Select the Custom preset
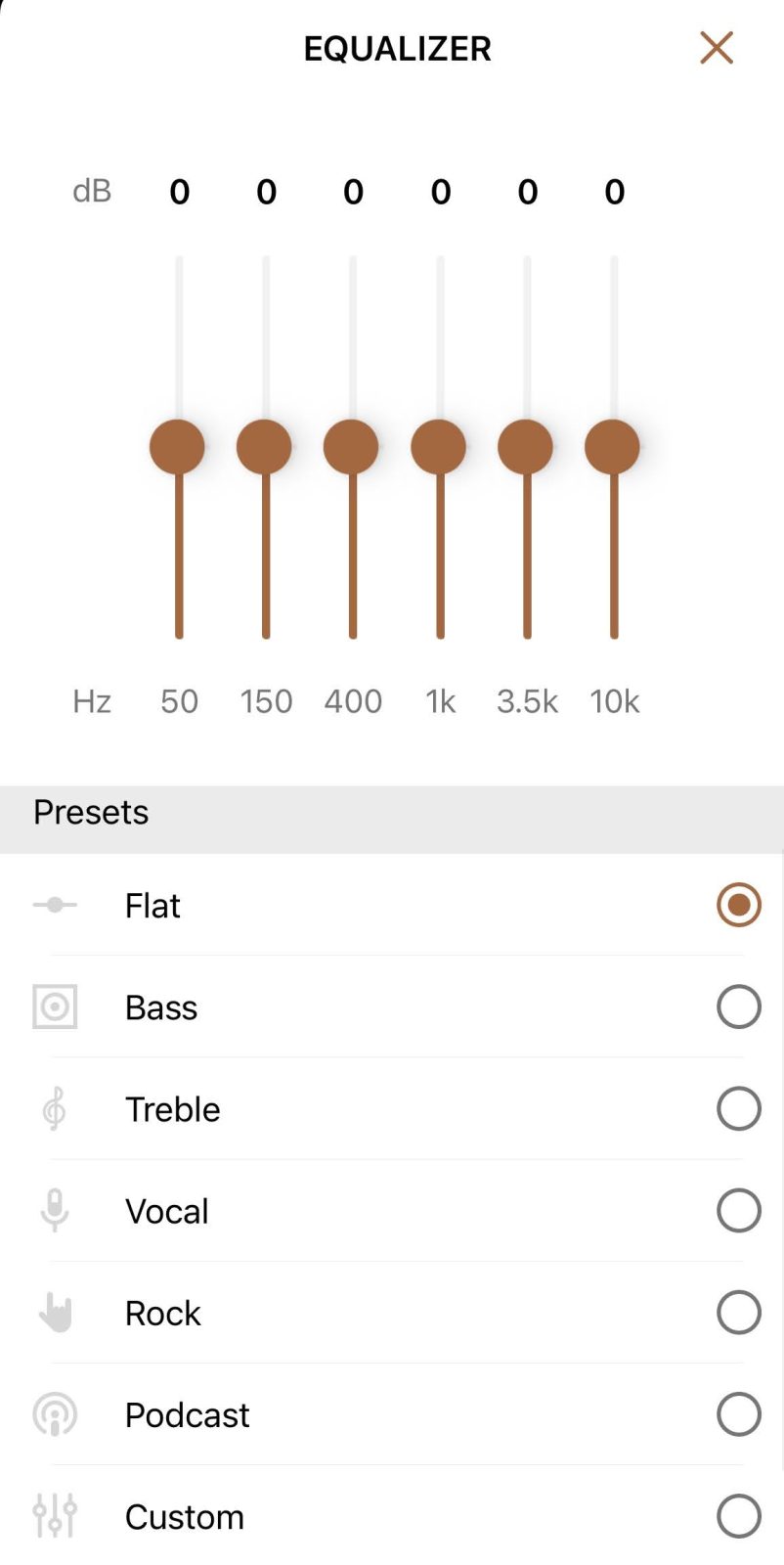 coord(738,1515)
